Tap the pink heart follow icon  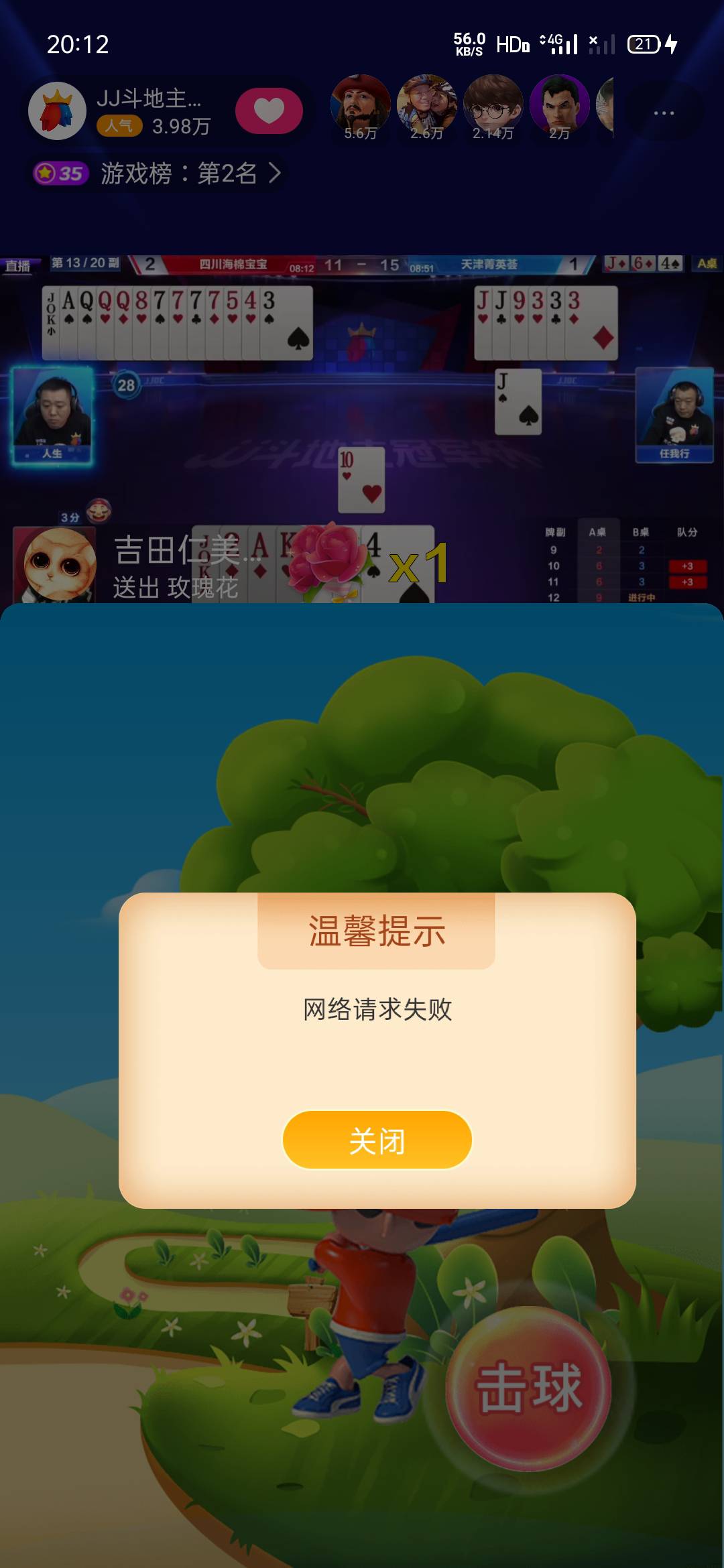coord(268,109)
